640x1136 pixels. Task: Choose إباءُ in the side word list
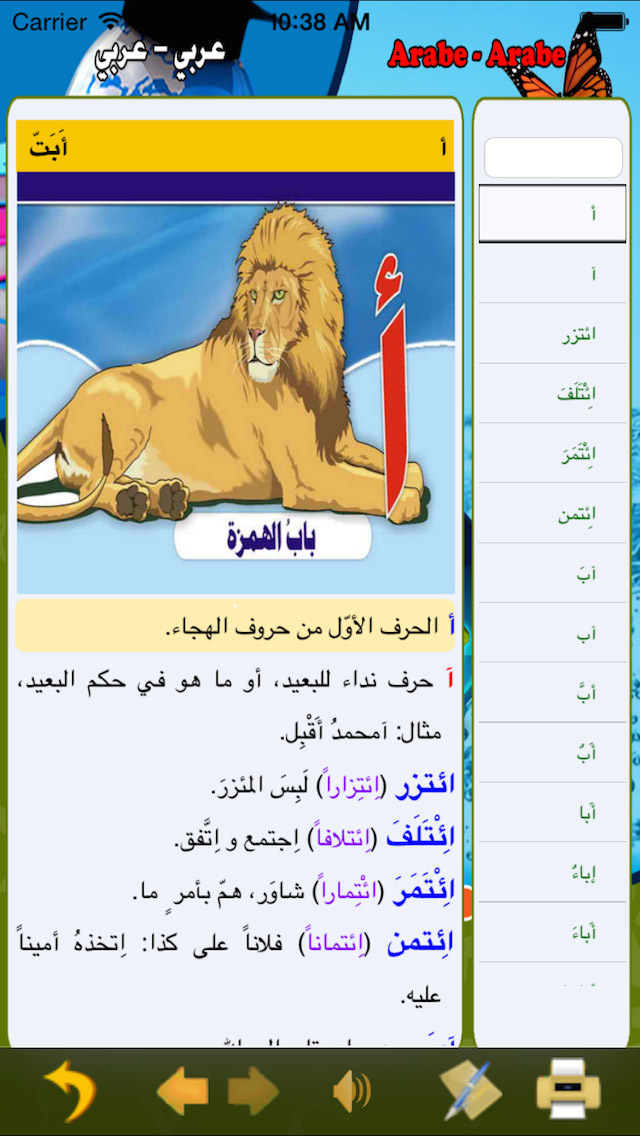[552, 872]
